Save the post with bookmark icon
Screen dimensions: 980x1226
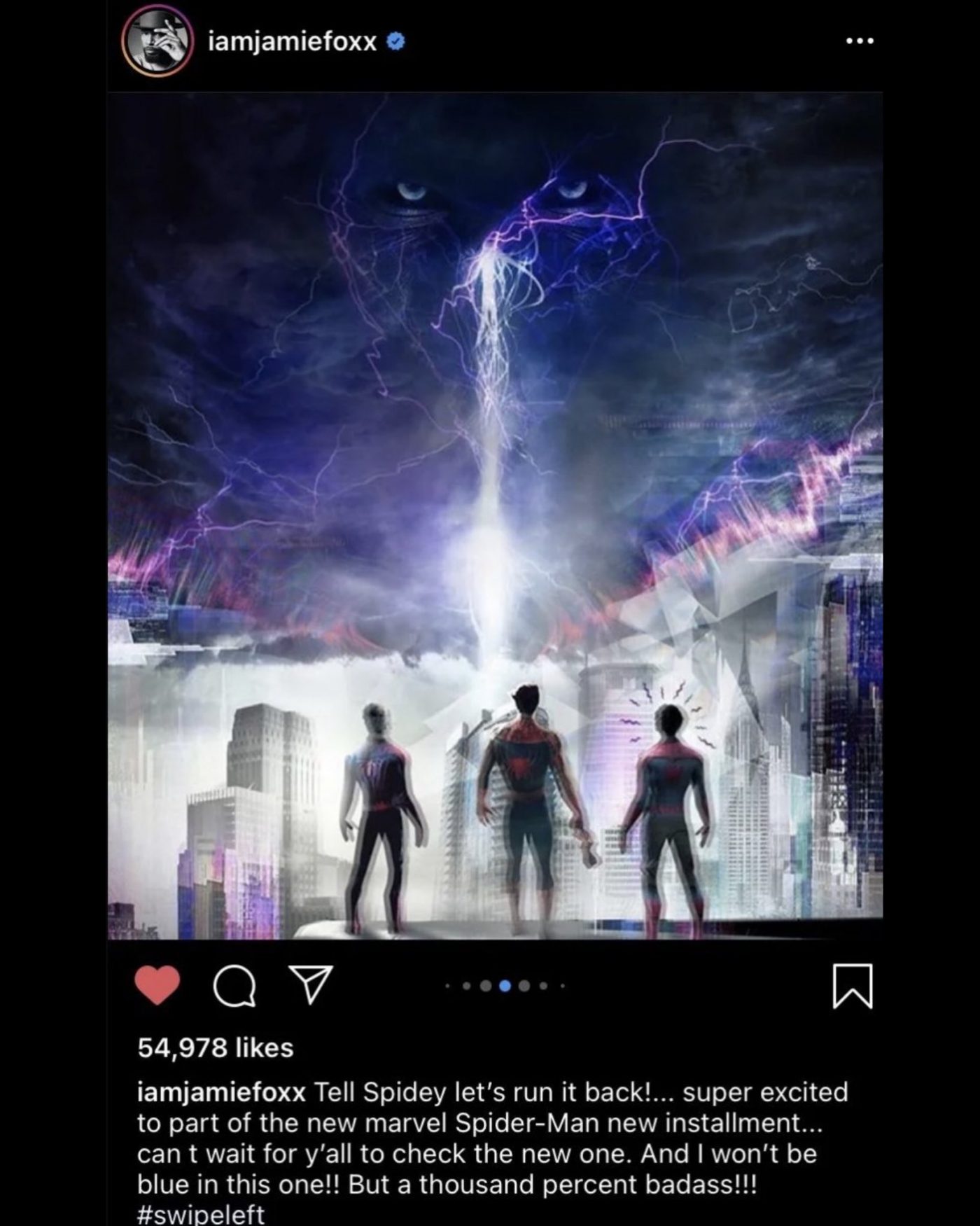tap(853, 986)
